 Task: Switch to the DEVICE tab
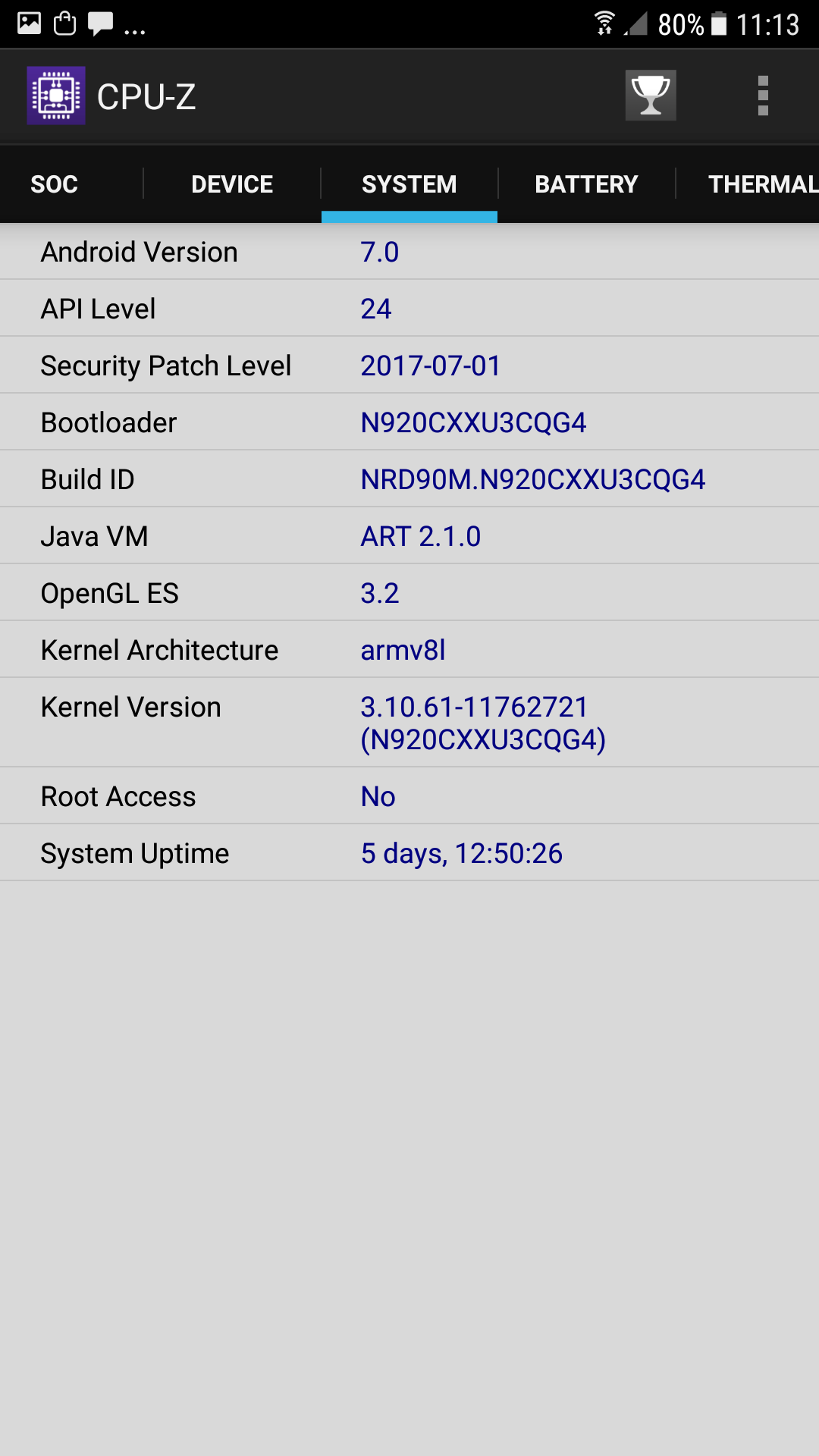(232, 184)
